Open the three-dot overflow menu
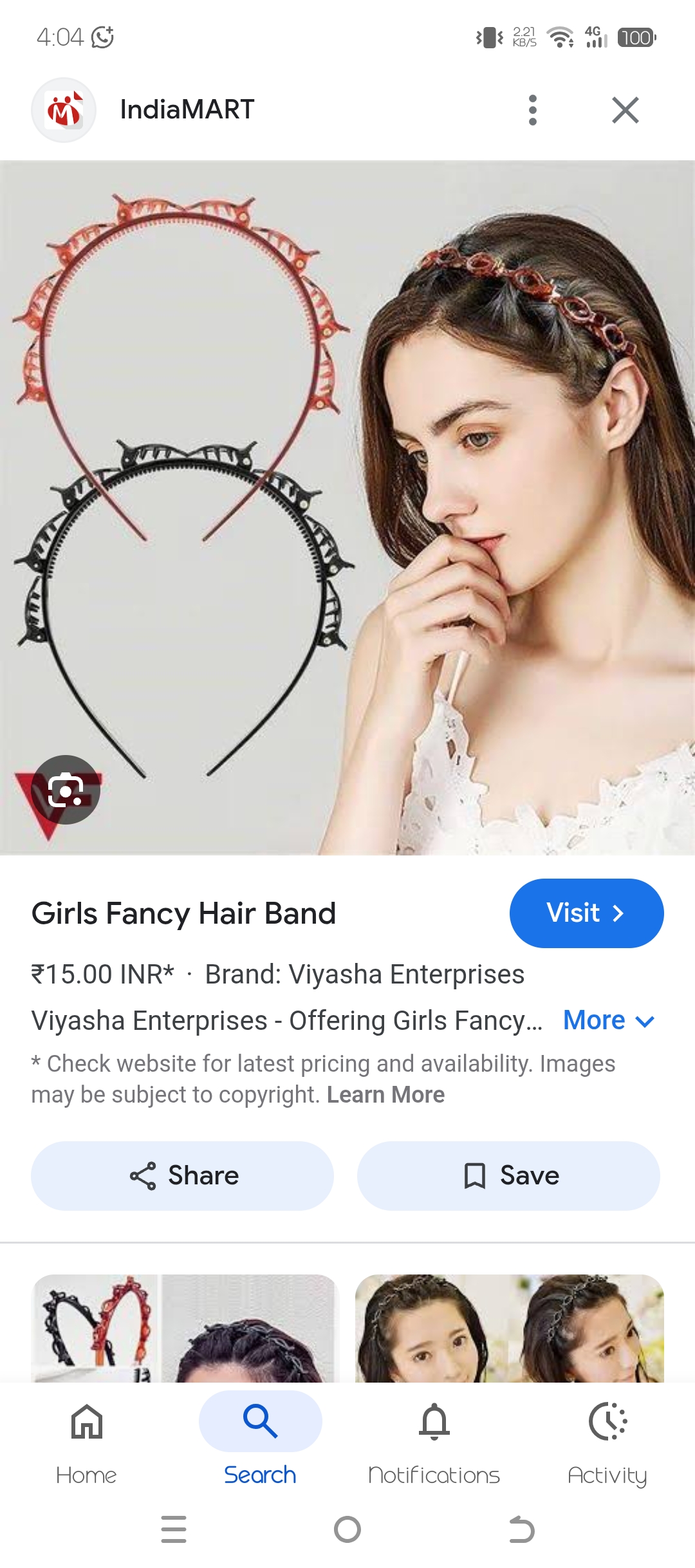 [532, 110]
